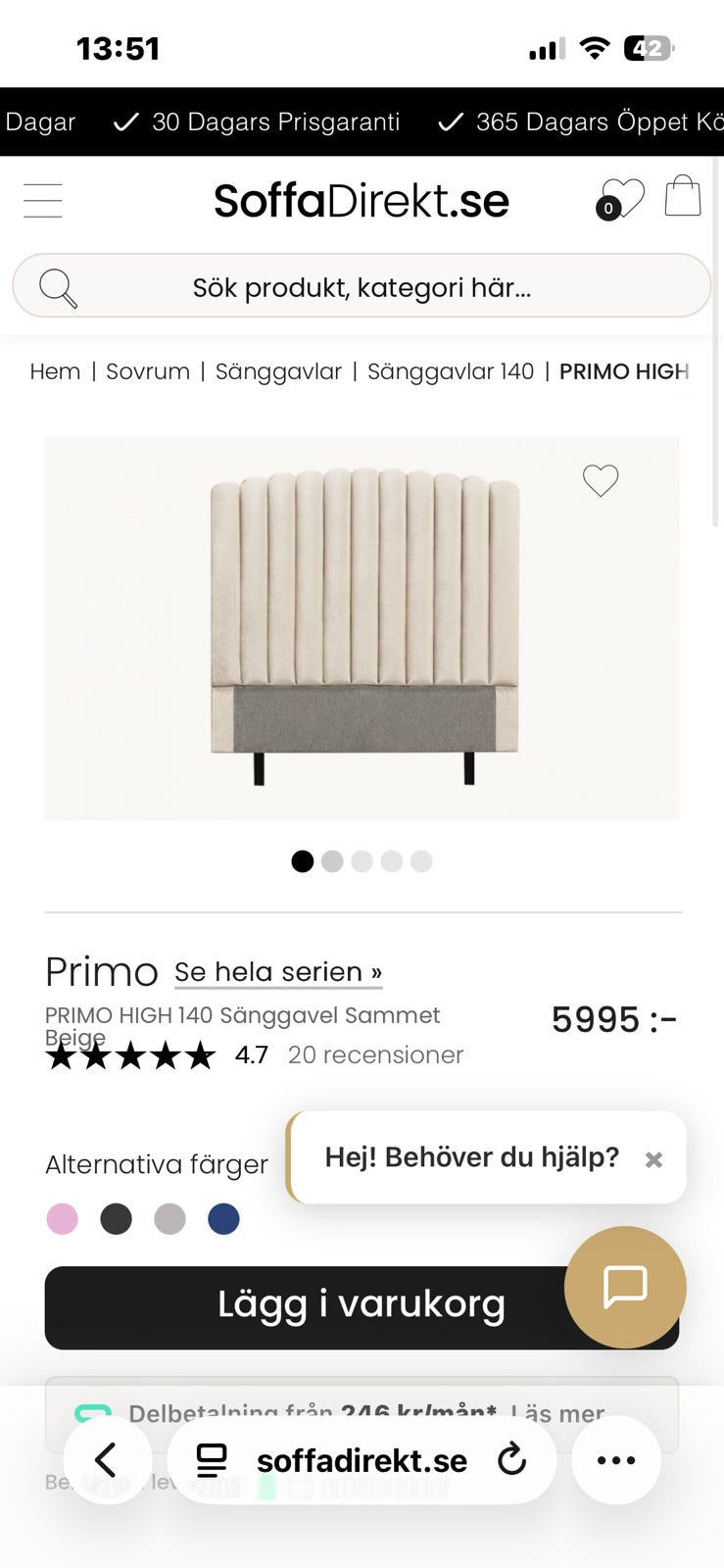Select the second carousel dot
The height and width of the screenshot is (1568, 724).
[x=331, y=860]
